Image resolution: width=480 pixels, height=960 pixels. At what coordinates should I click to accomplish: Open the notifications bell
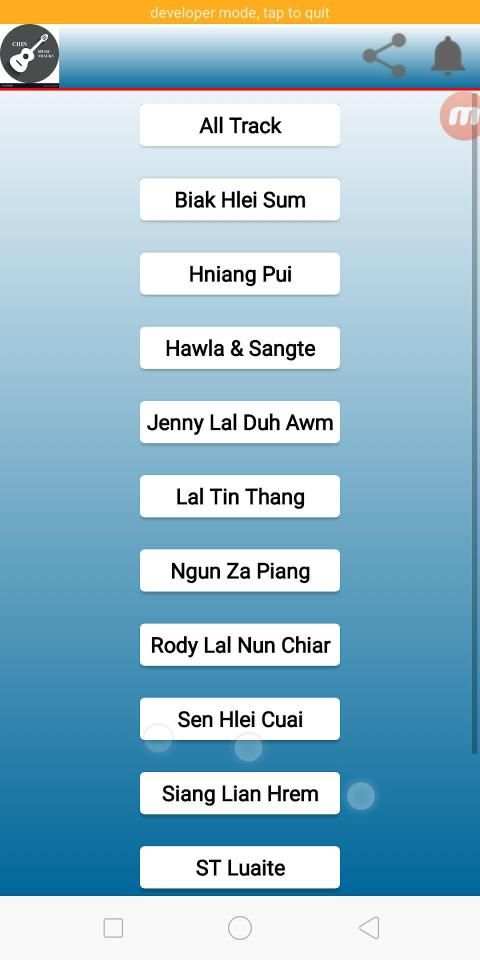448,56
